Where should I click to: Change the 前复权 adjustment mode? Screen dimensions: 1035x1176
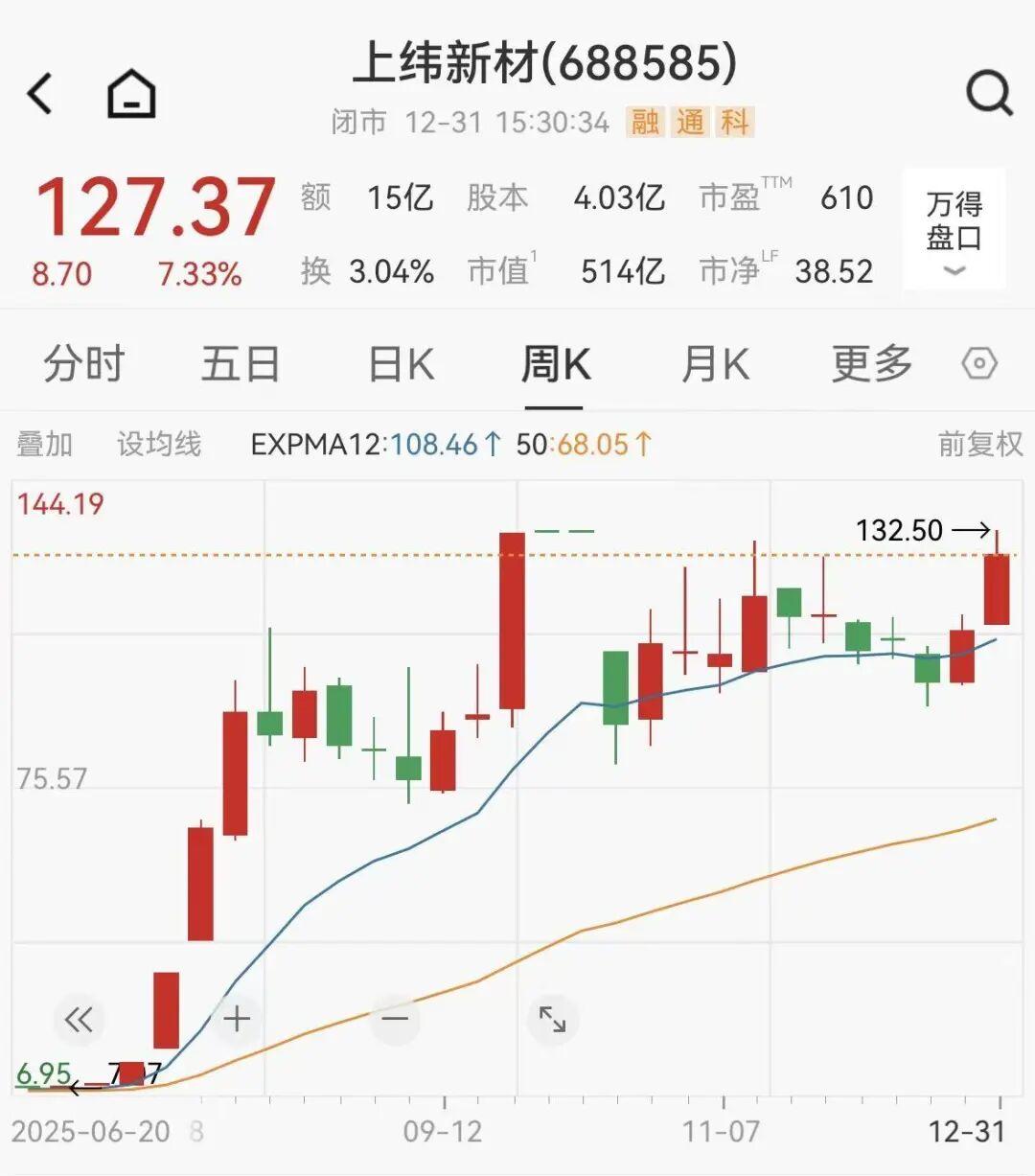point(979,444)
